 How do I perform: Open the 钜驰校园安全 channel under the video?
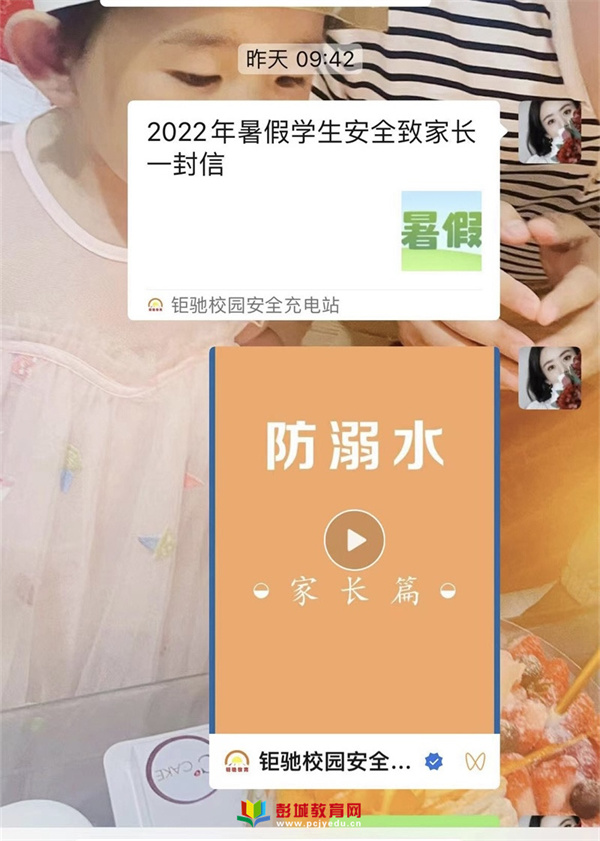point(334,762)
